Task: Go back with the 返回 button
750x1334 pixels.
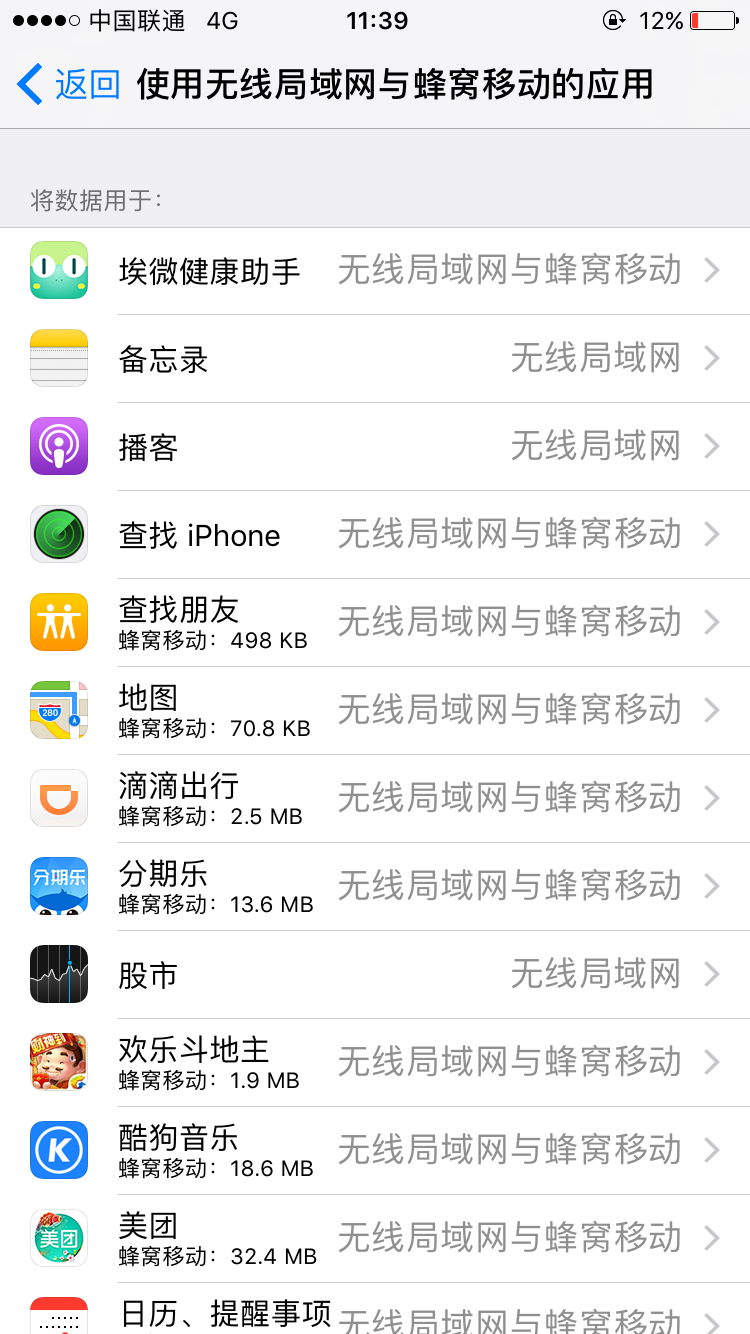Action: pyautogui.click(x=70, y=85)
